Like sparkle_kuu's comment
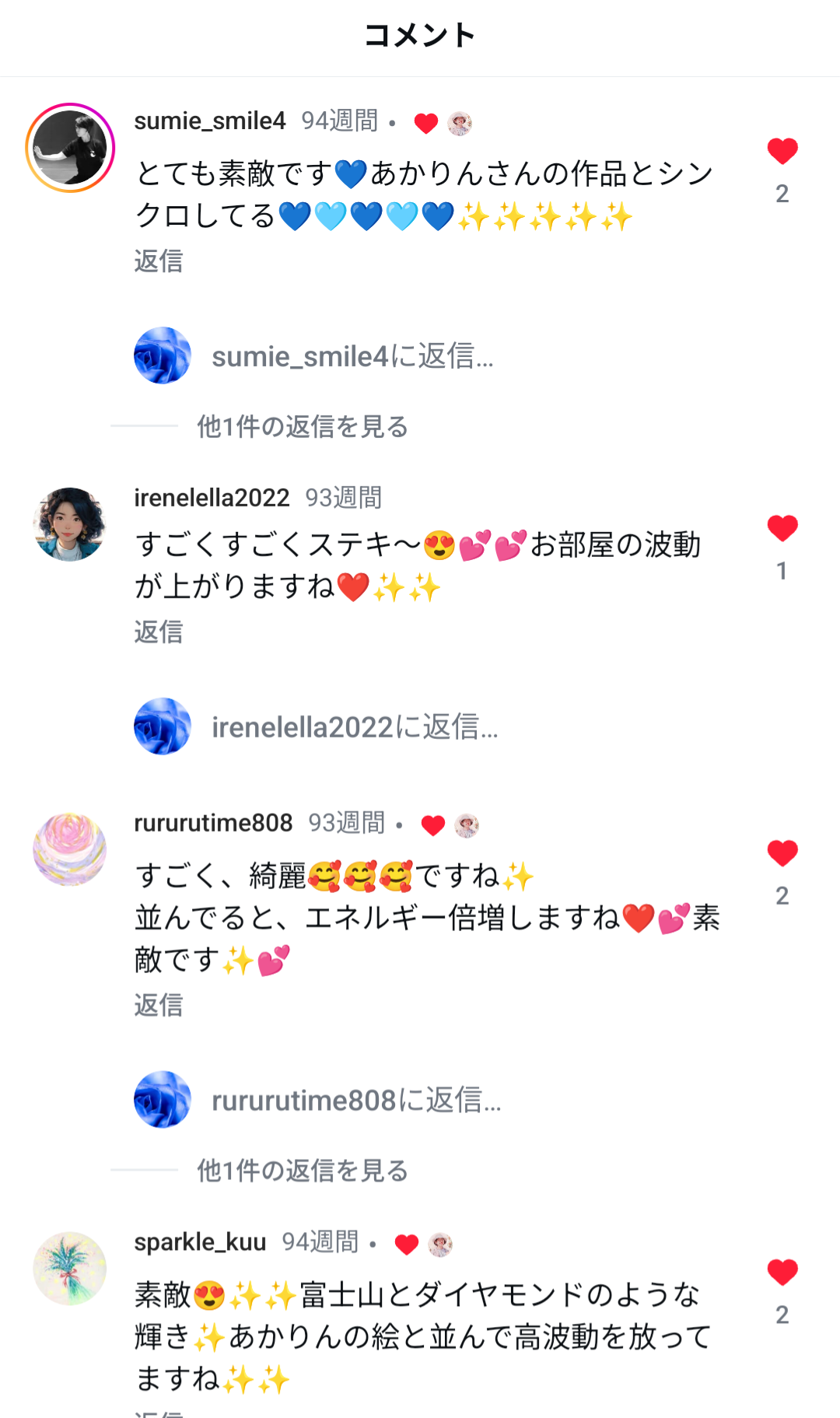Viewport: 840px width, 1418px height. 782,1273
